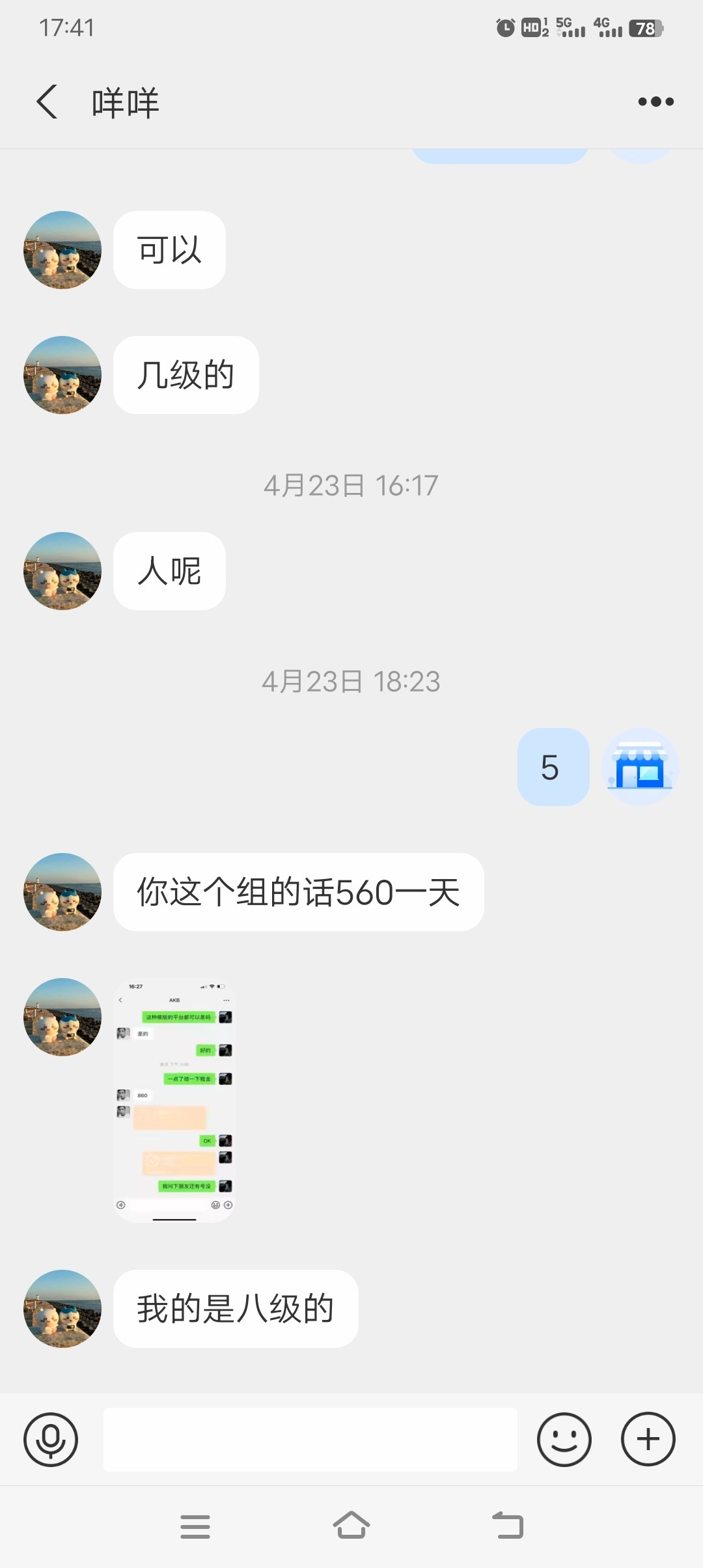Open the plus attachment menu
This screenshot has height=1568, width=703.
tap(648, 1439)
